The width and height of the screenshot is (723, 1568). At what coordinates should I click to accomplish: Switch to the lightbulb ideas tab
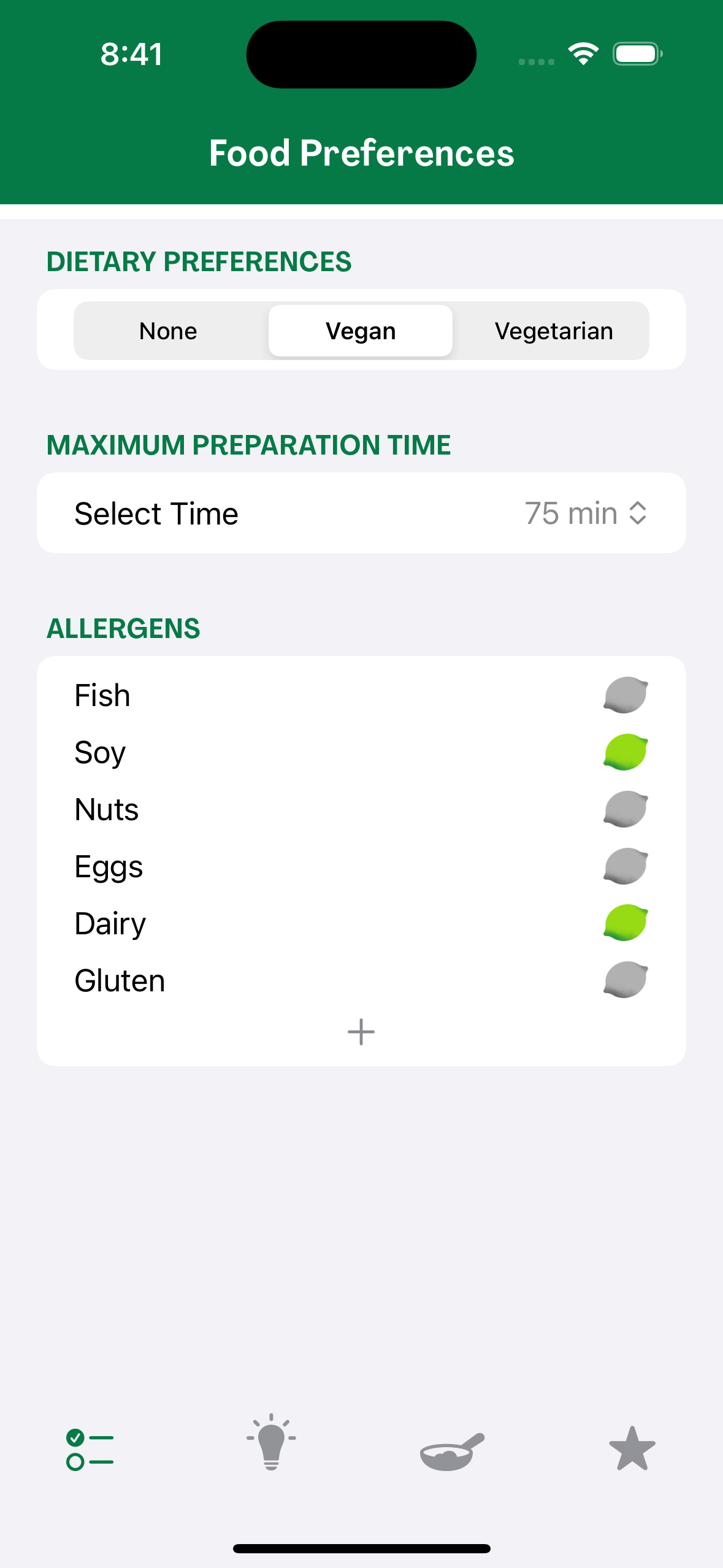[x=271, y=1443]
